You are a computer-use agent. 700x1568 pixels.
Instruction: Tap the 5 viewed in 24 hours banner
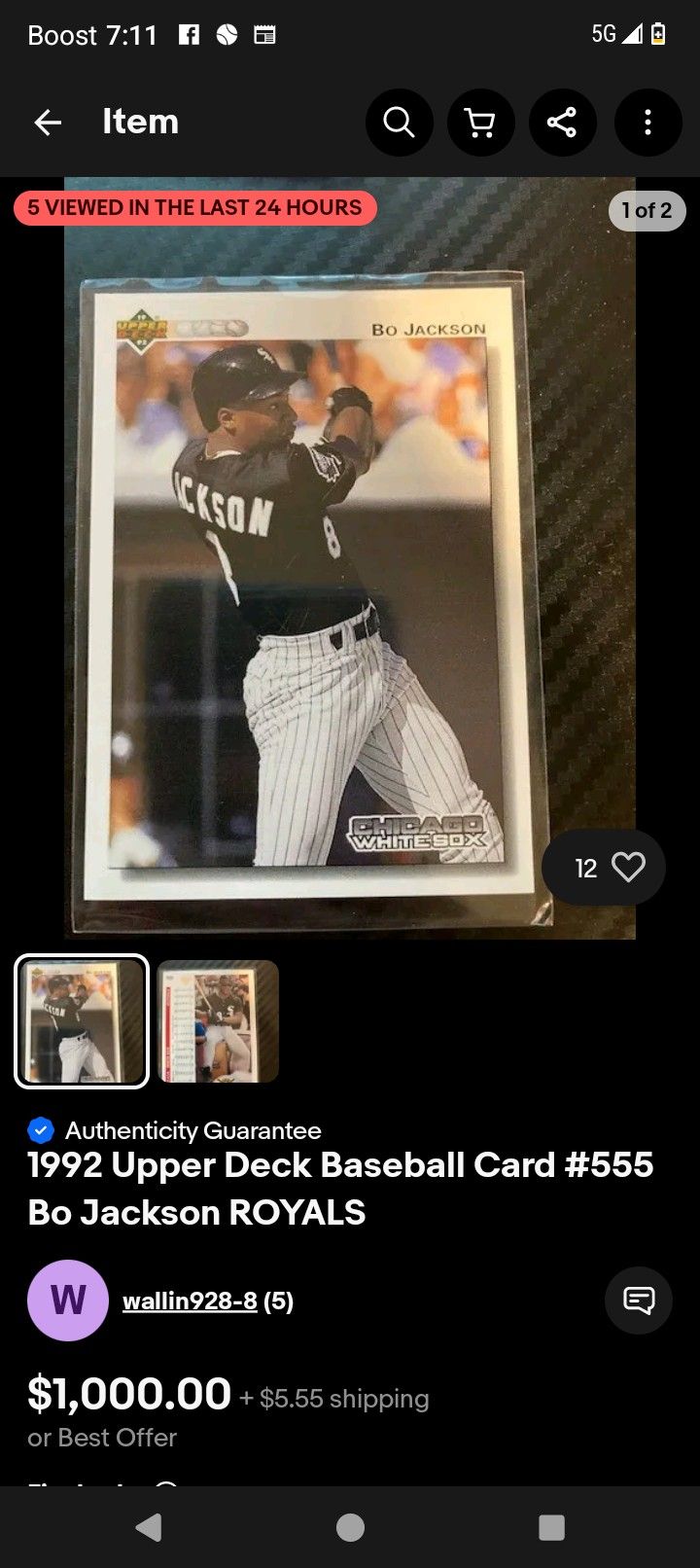pos(193,207)
